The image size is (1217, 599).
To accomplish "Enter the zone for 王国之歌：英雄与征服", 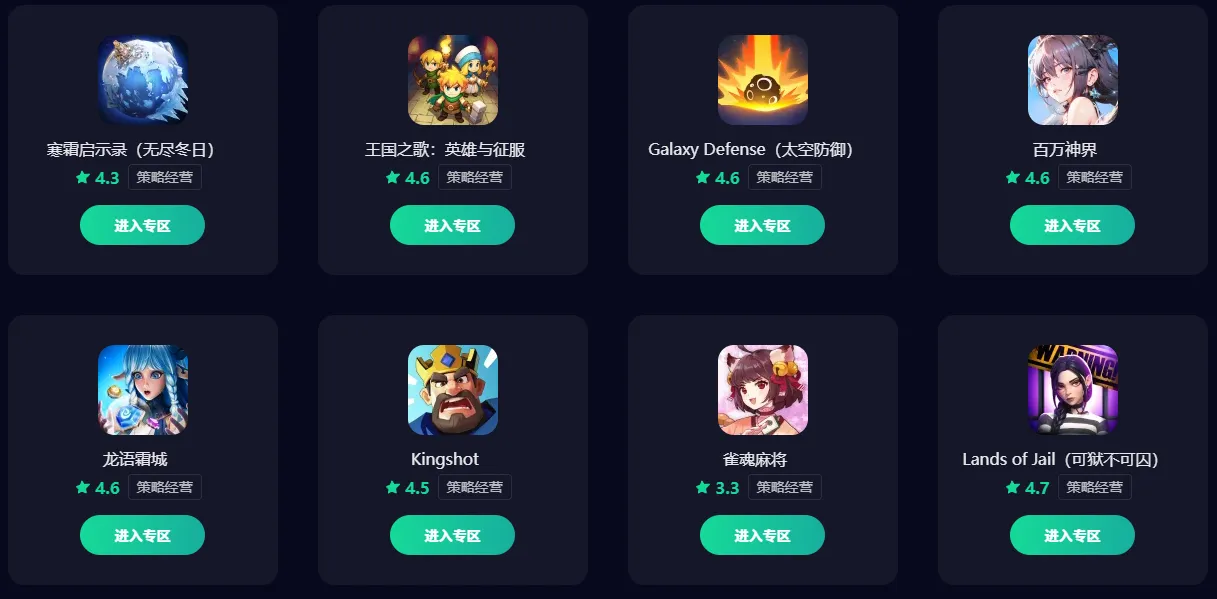I will pyautogui.click(x=452, y=225).
